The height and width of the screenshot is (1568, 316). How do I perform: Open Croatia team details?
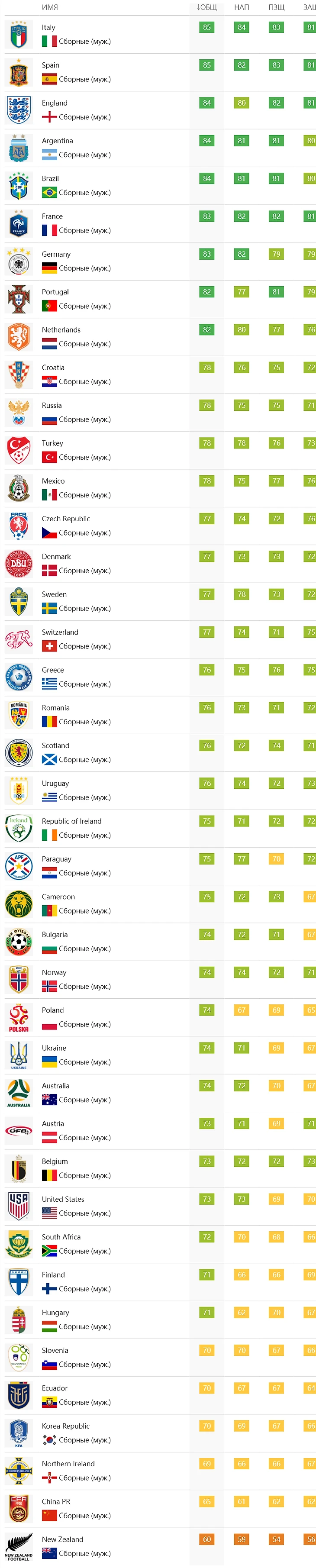pos(52,367)
